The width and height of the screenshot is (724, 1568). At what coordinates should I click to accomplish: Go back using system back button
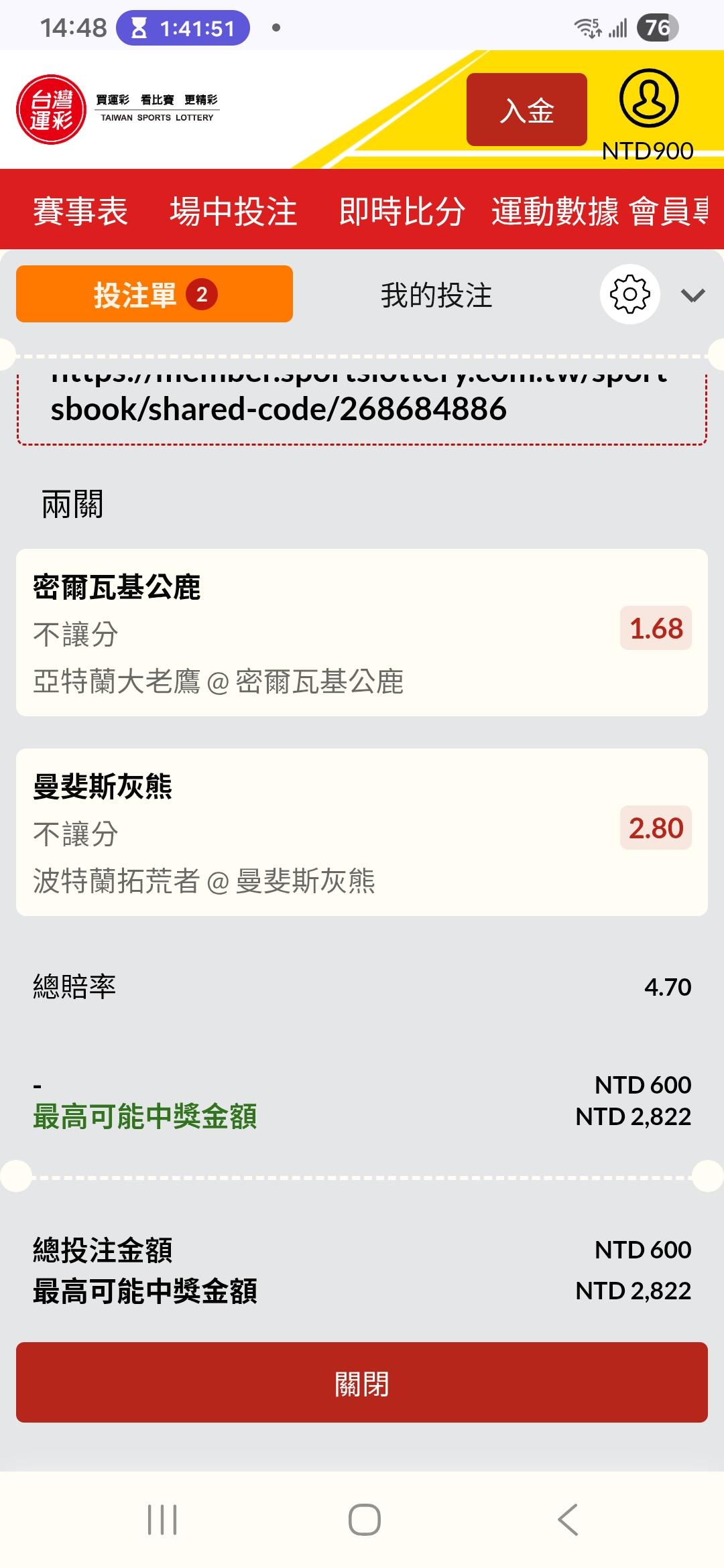(568, 1519)
